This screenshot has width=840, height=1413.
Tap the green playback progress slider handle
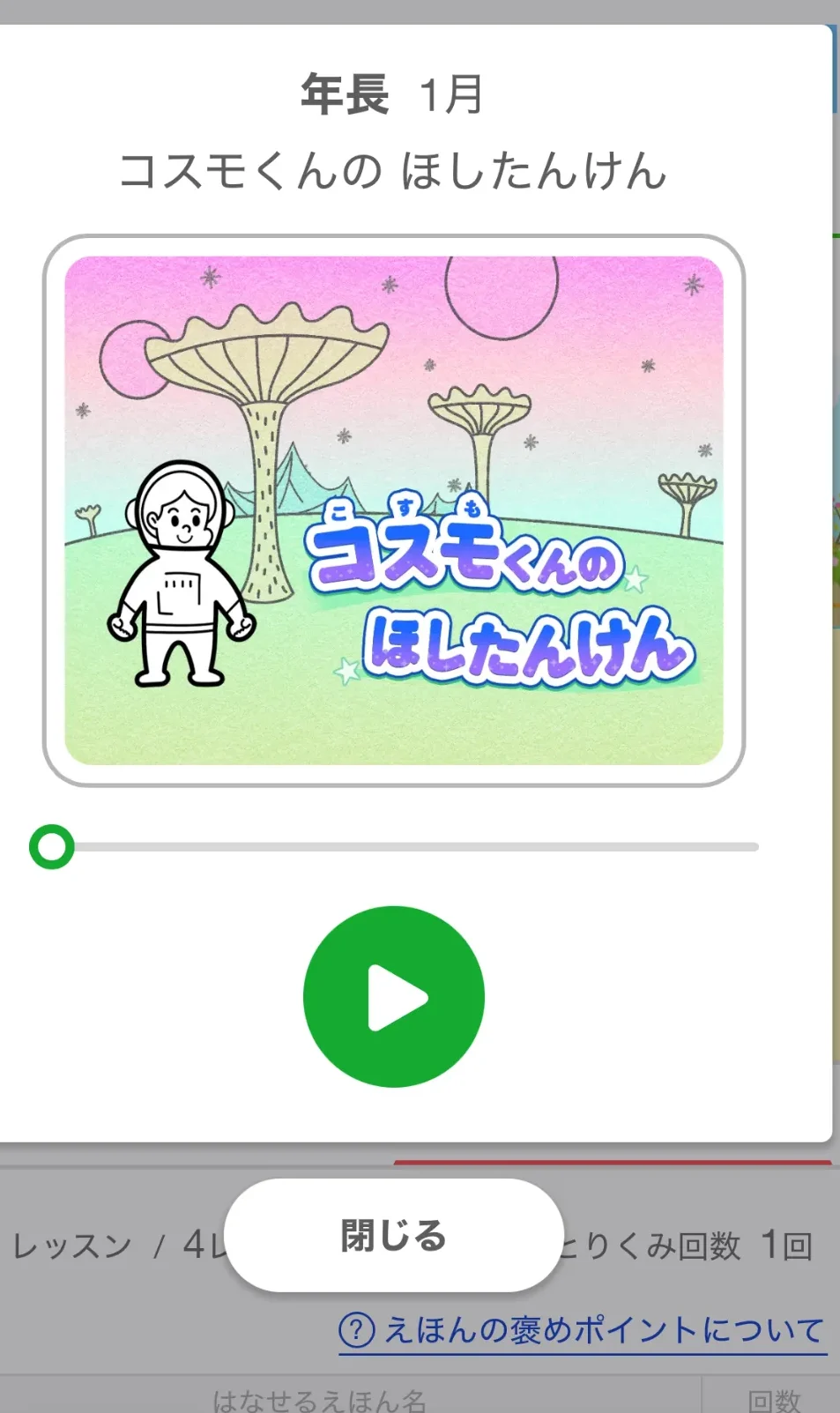52,847
